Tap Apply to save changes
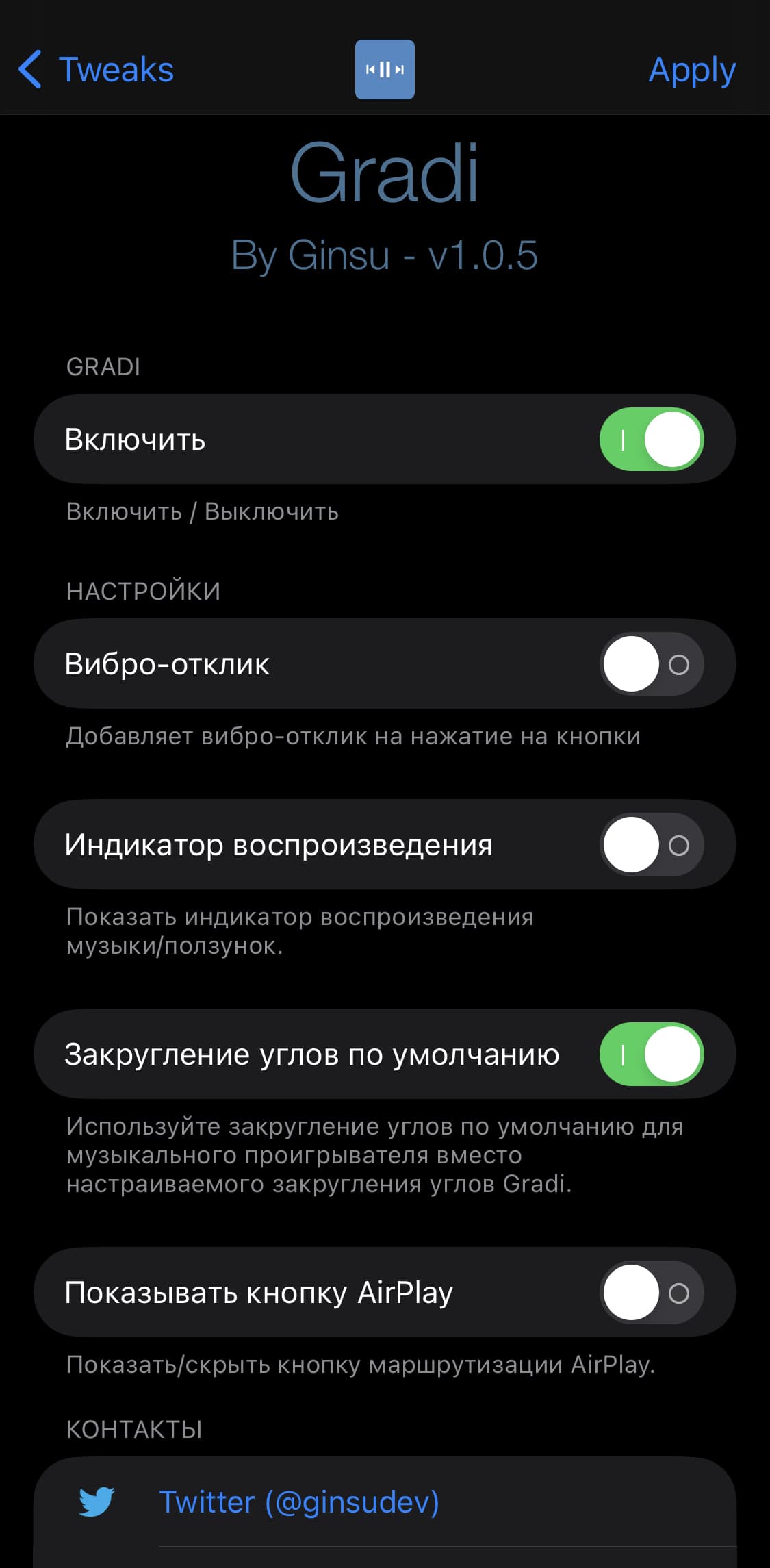 [x=692, y=70]
